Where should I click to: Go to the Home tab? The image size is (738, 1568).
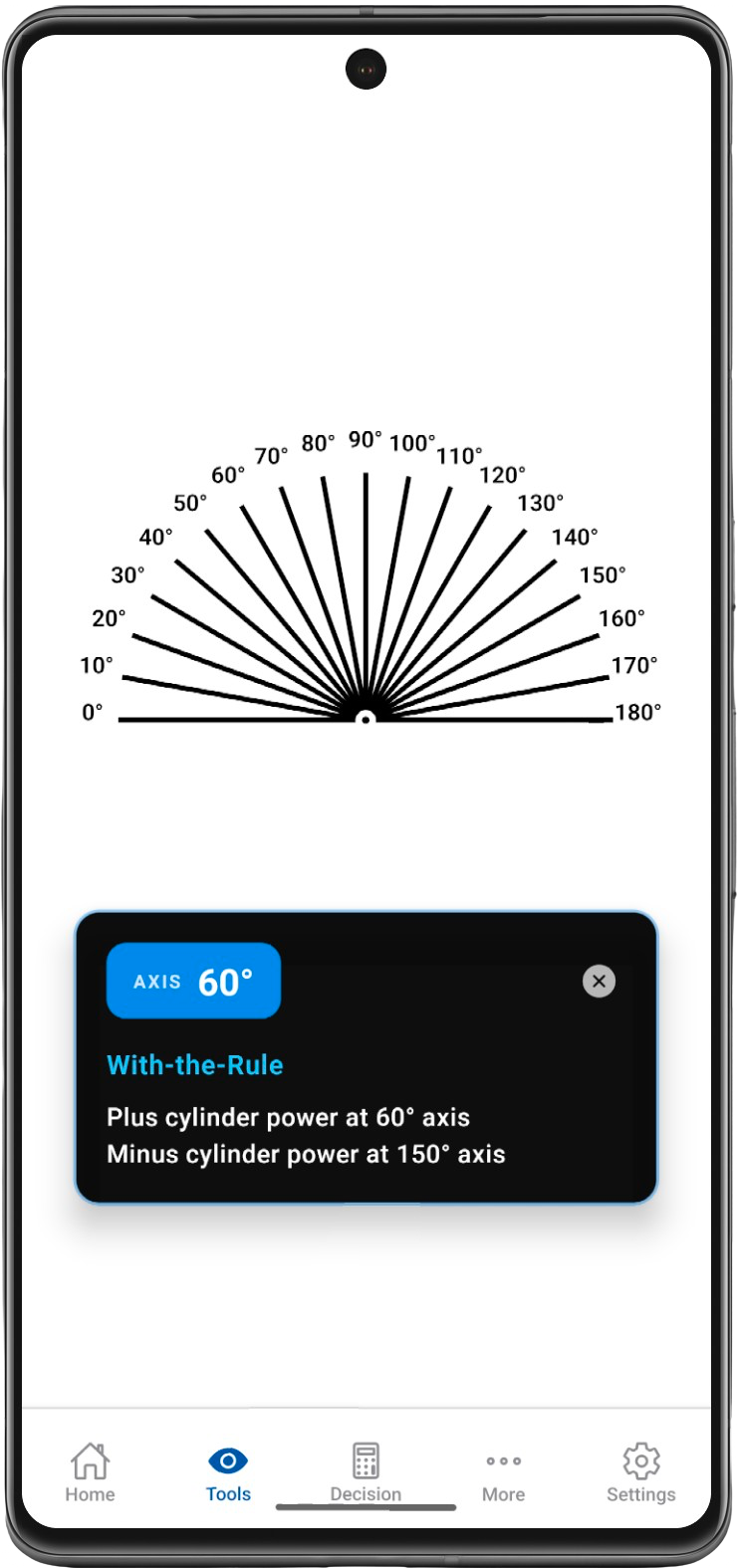(x=90, y=1473)
